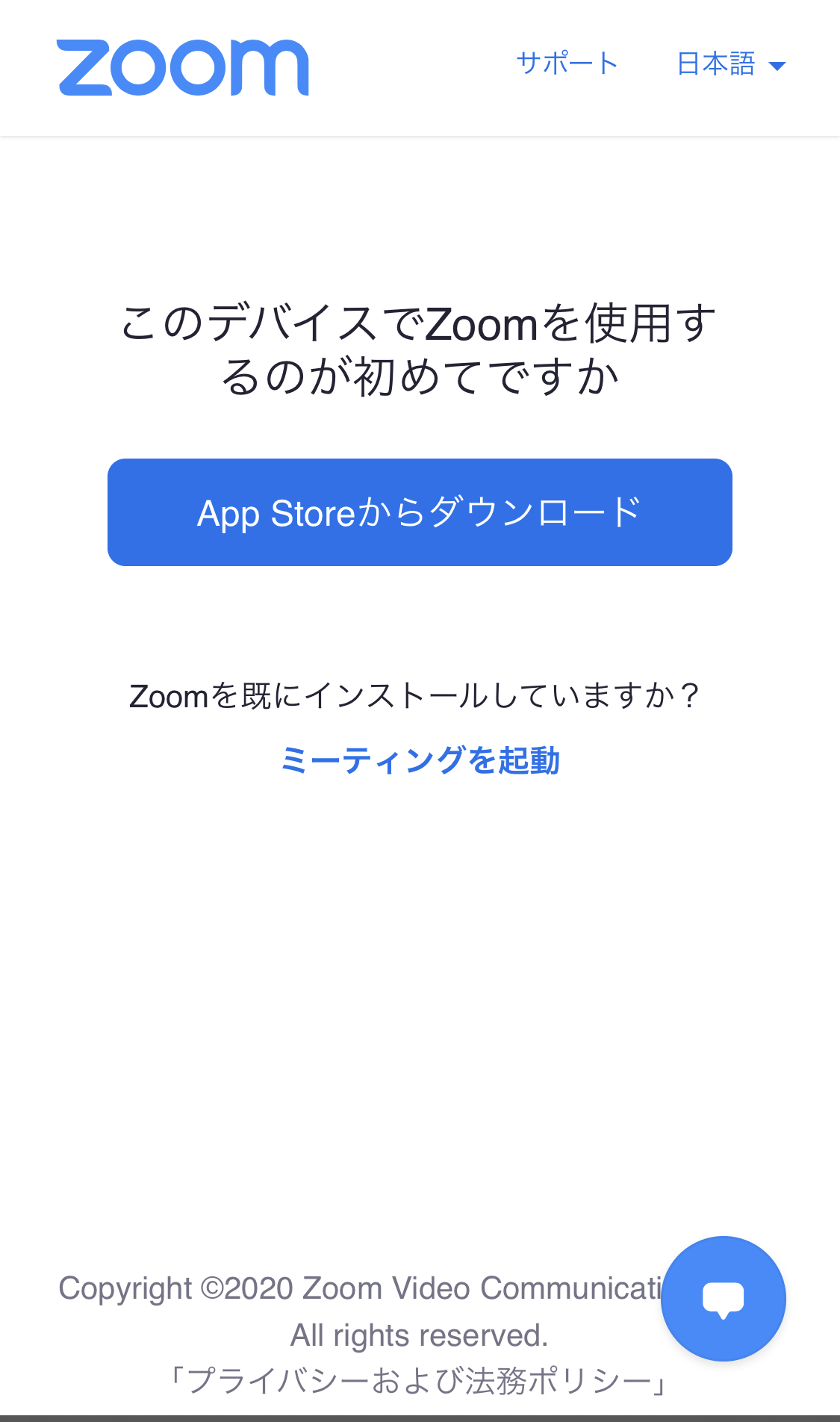Image resolution: width=840 pixels, height=1422 pixels.
Task: Tap App Storeからダウンロード button
Action: [x=420, y=512]
